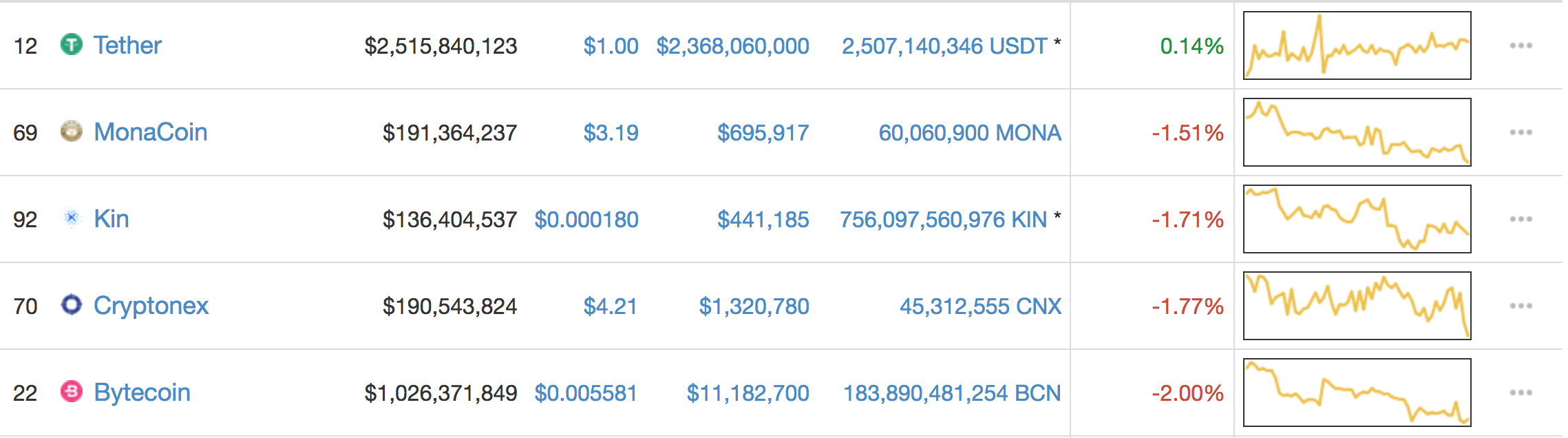This screenshot has width=1568, height=438.
Task: View Bytecoin's 7-day price chart
Action: point(1357,393)
